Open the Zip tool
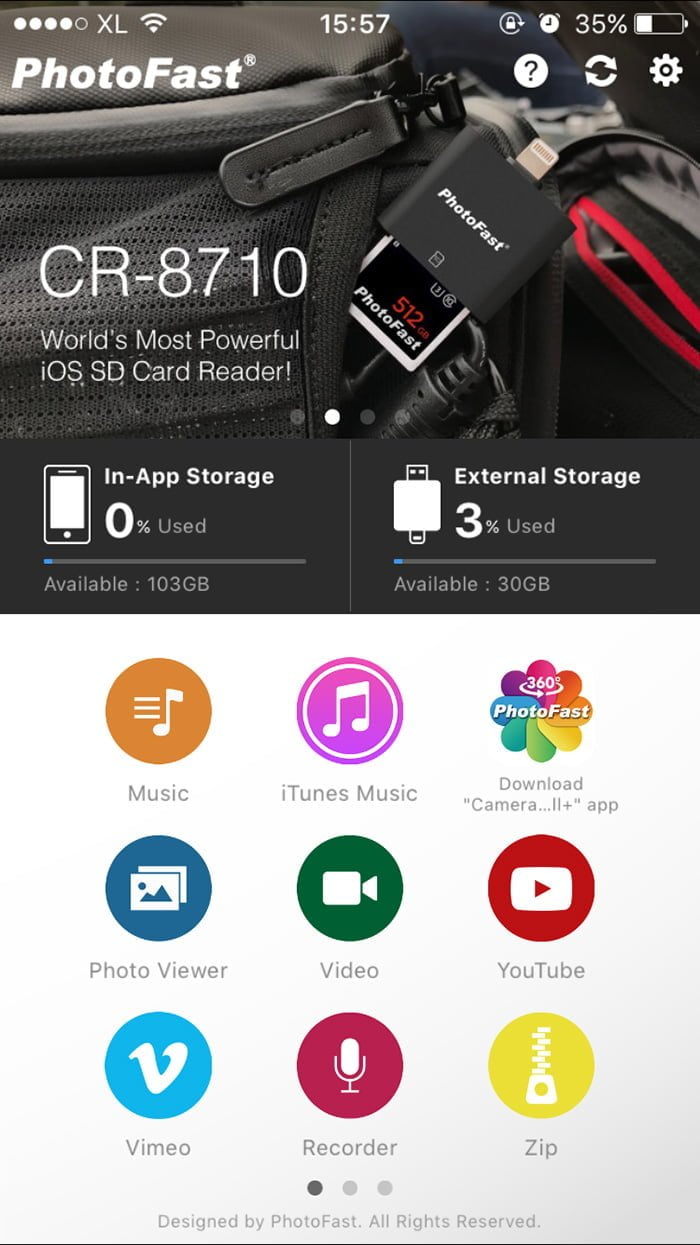 click(x=541, y=1065)
